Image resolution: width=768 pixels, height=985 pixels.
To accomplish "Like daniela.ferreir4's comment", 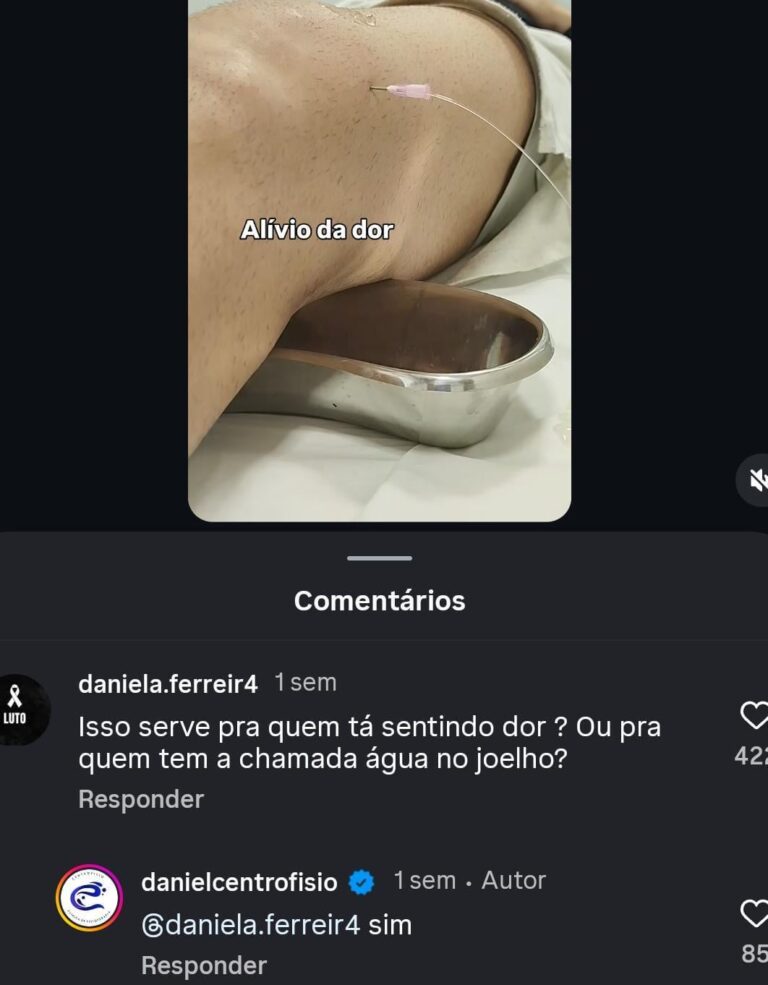I will 753,714.
